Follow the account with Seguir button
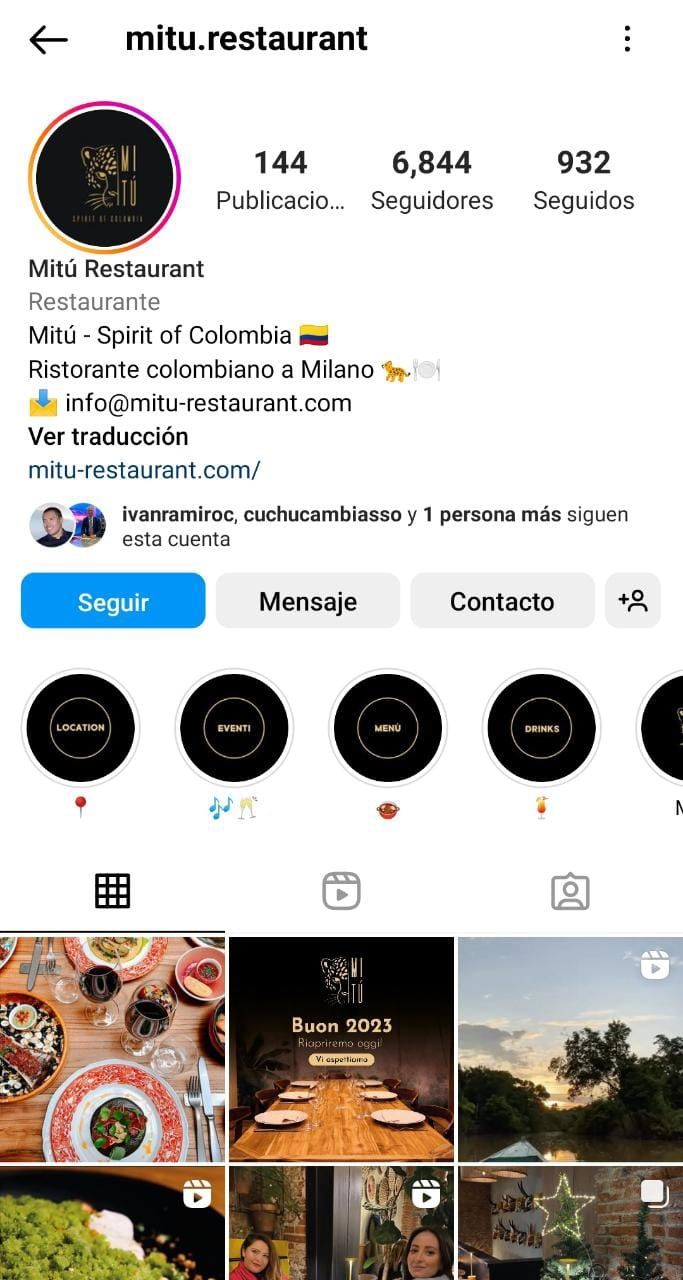 coord(113,601)
